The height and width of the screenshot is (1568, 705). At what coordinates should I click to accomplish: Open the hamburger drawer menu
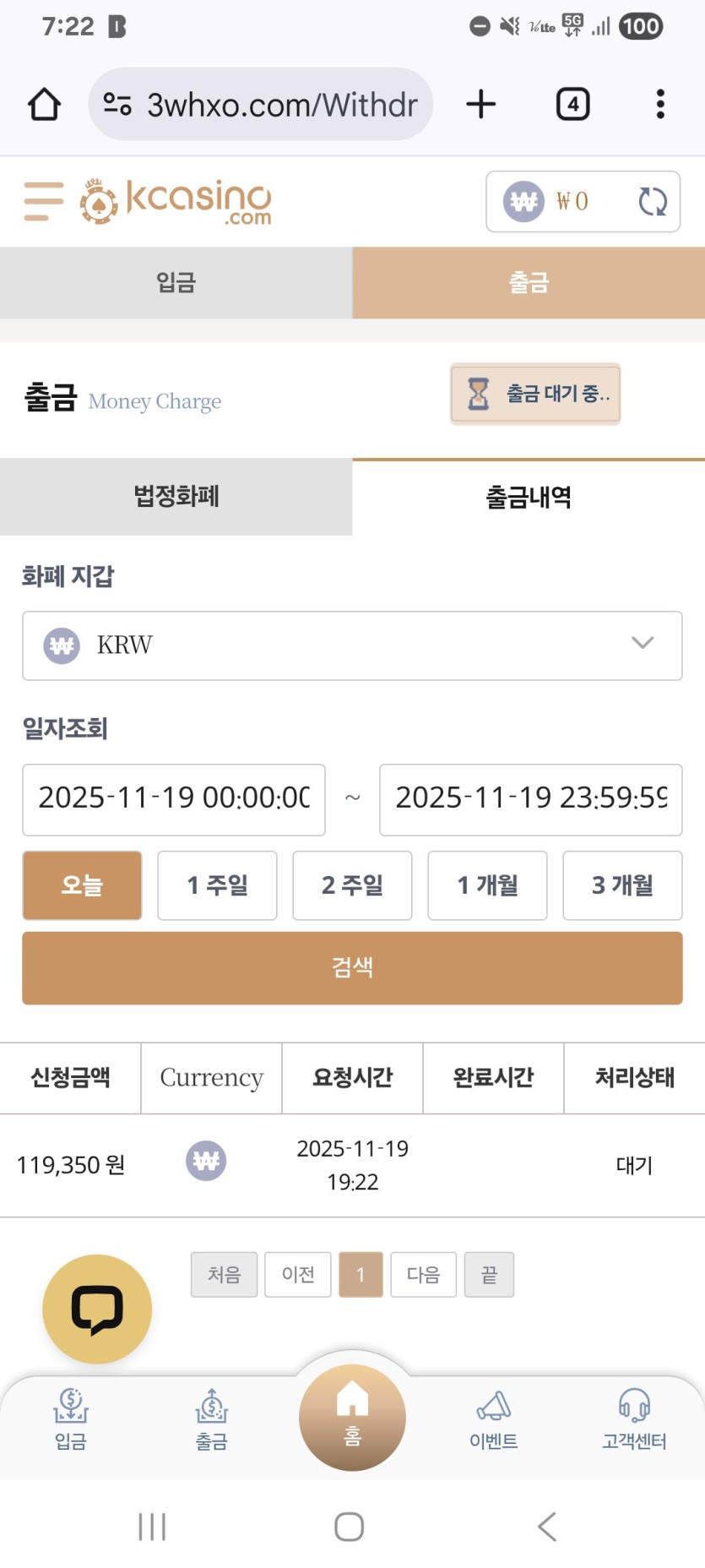[44, 202]
